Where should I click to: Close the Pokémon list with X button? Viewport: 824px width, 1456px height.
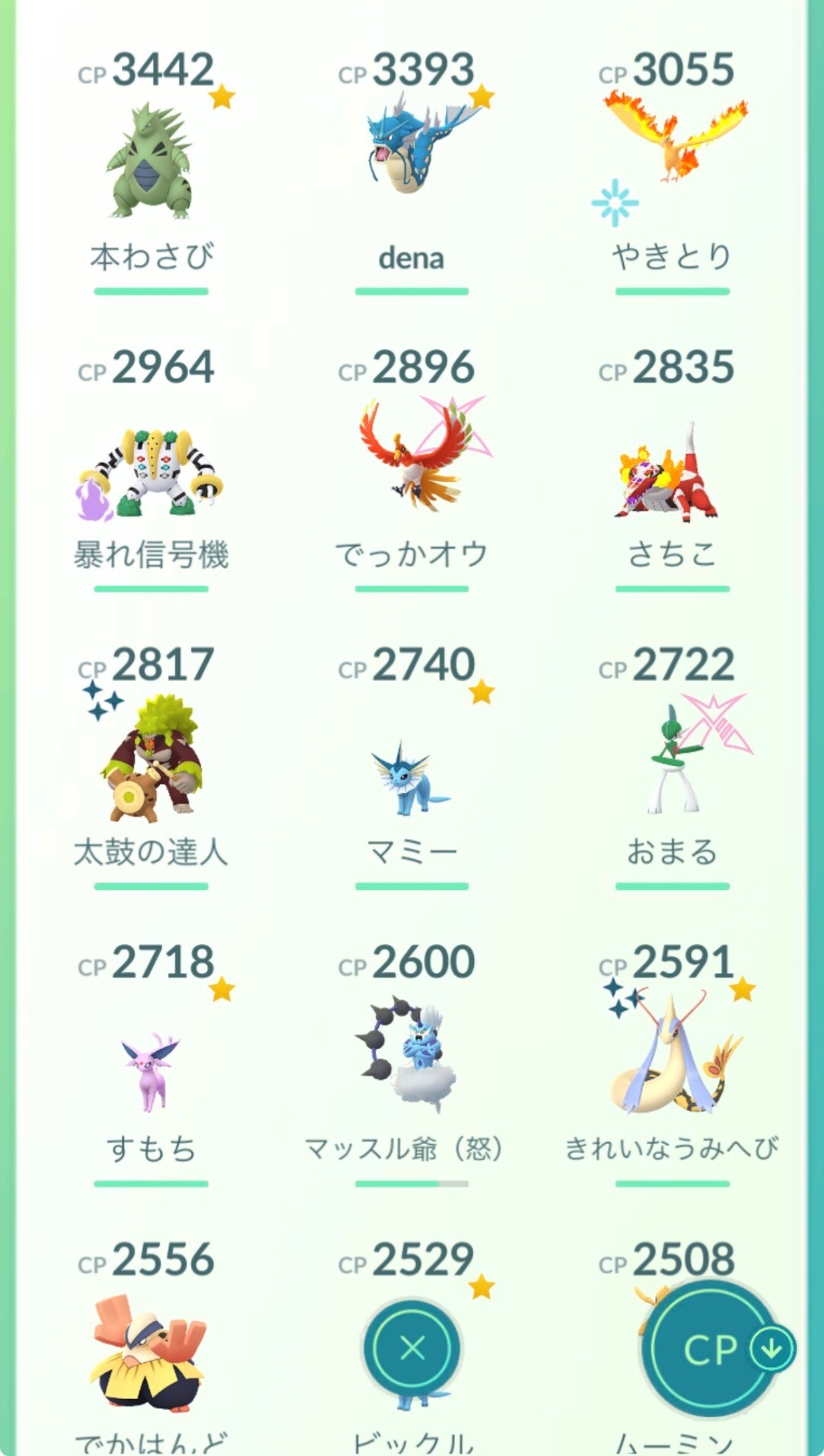click(412, 1349)
